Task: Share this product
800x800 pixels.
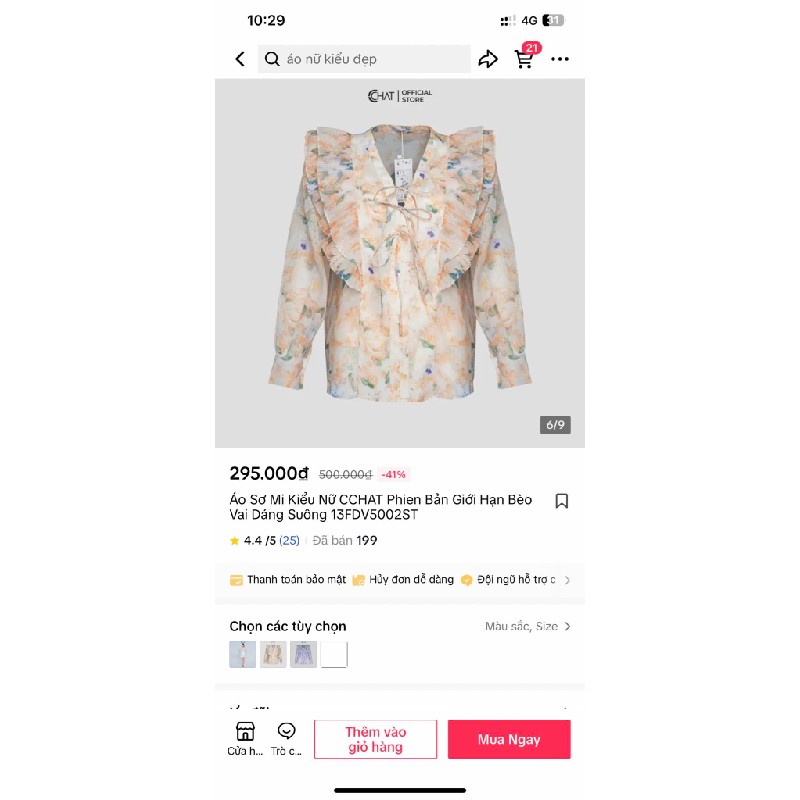Action: pos(488,59)
